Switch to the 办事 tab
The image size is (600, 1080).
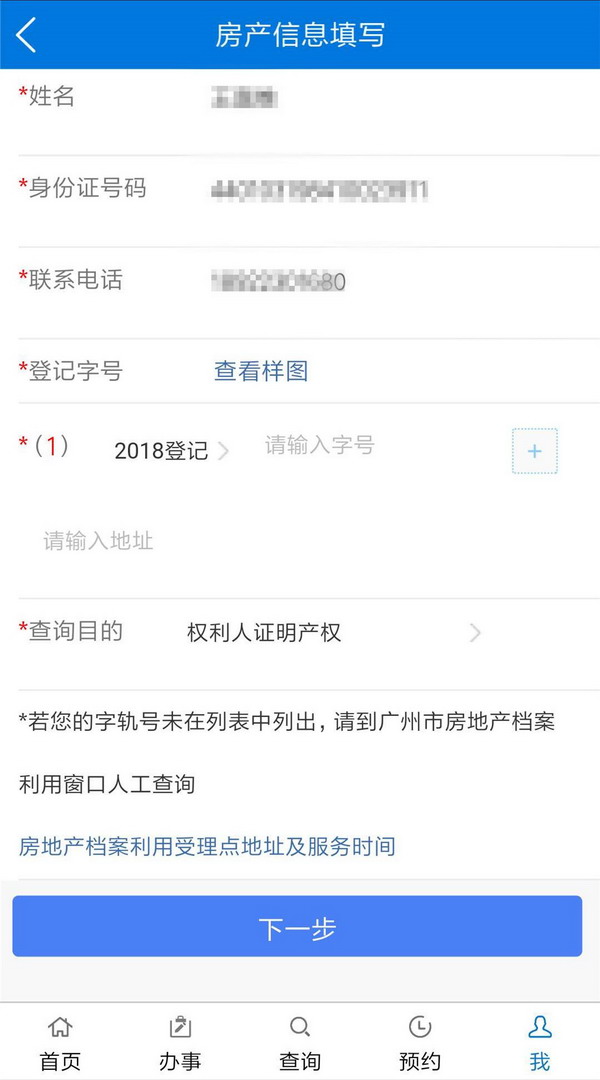[180, 1042]
